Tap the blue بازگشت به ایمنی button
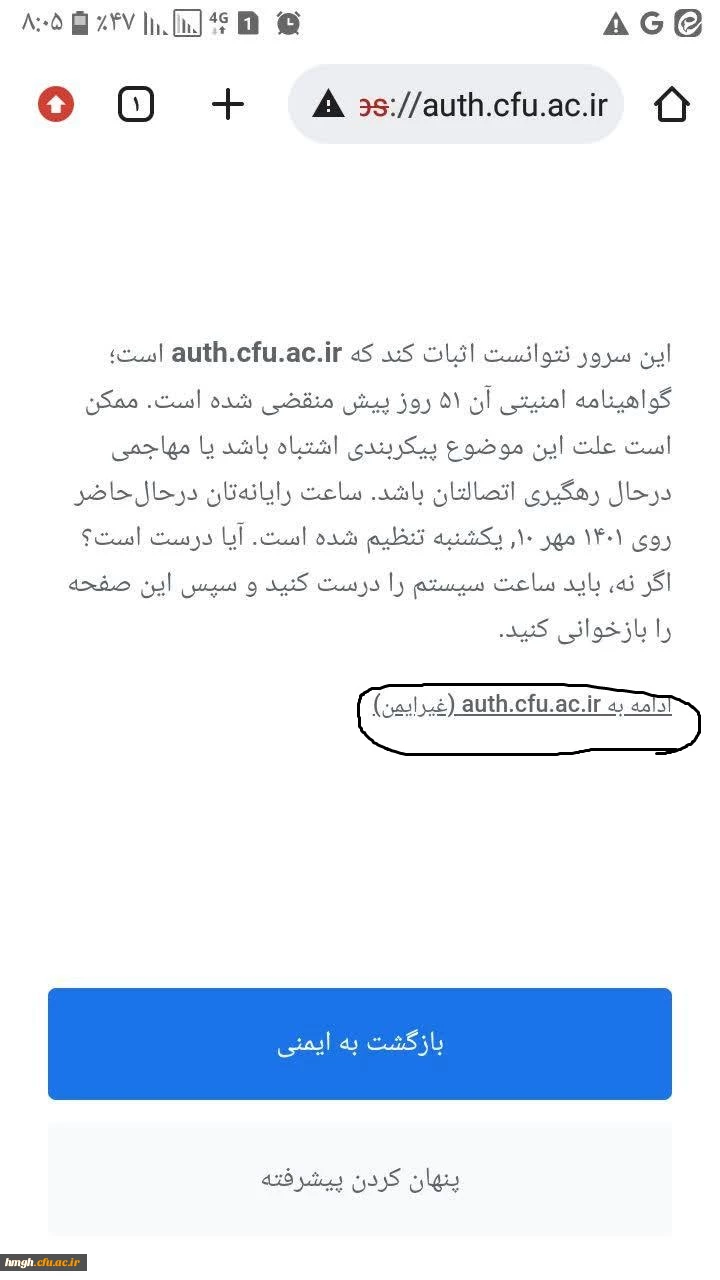The height and width of the screenshot is (1280, 720). click(360, 1044)
